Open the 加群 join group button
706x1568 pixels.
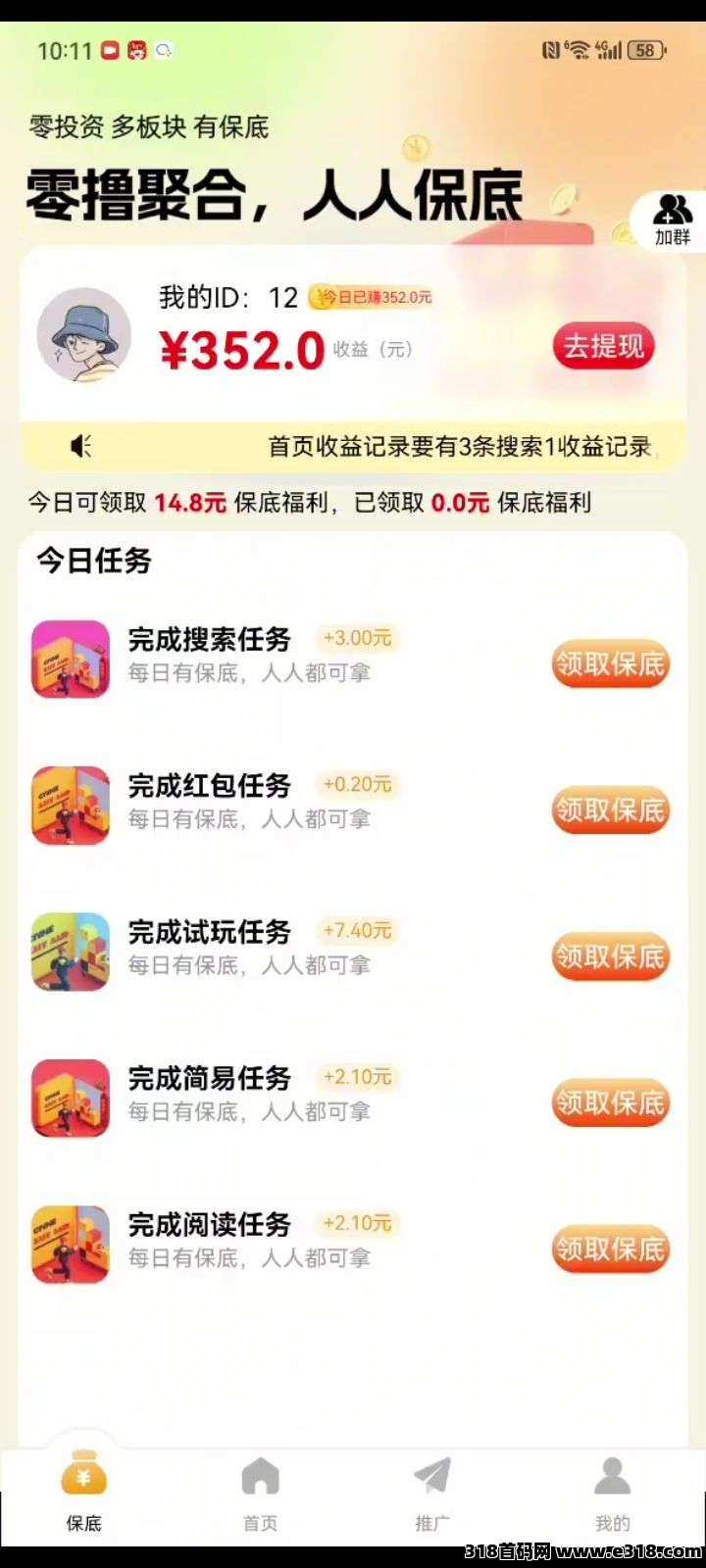click(673, 220)
